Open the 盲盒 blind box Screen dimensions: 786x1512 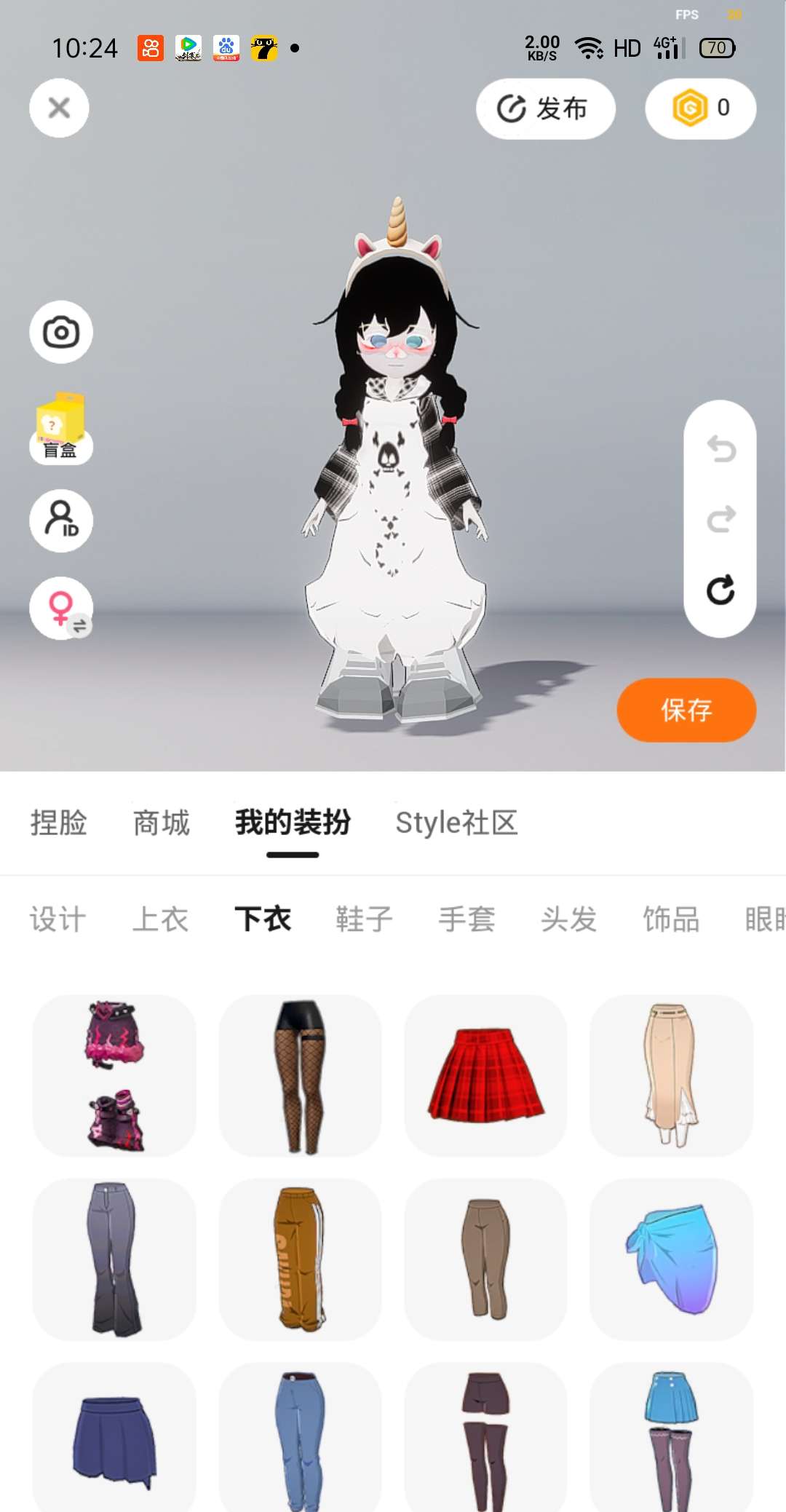click(x=61, y=428)
